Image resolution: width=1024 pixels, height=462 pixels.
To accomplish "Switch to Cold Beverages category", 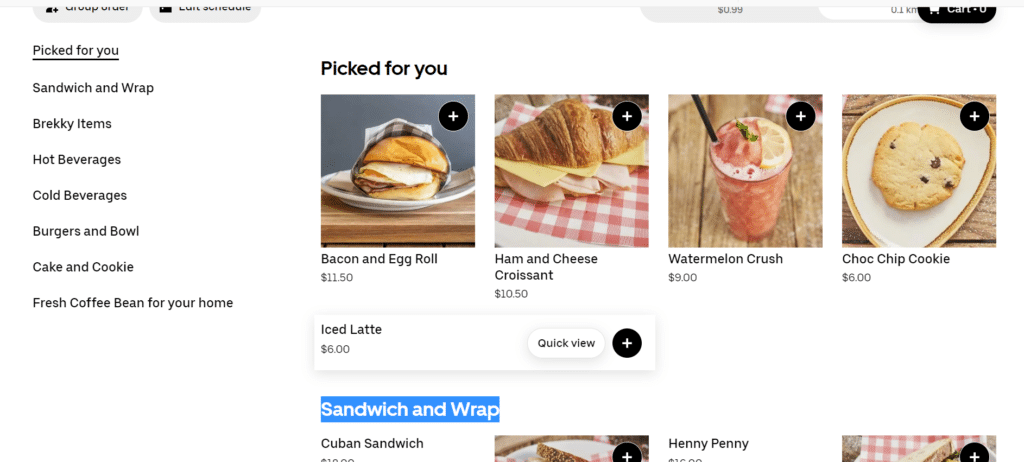I will click(x=80, y=196).
